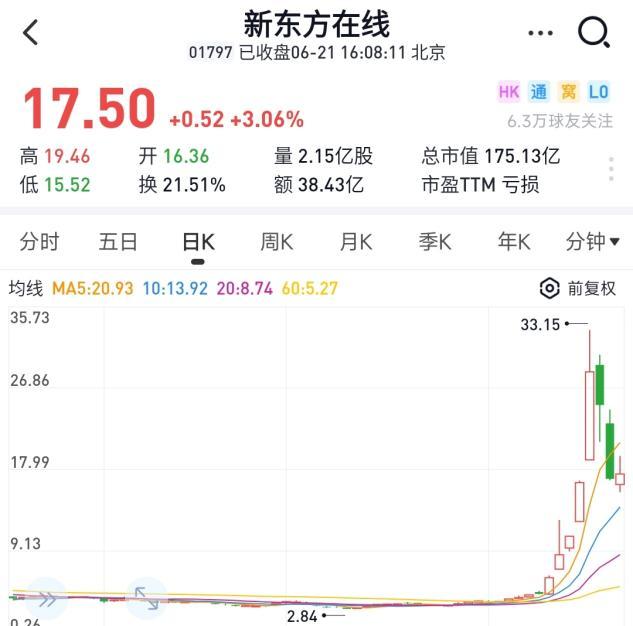Expand the chart to full screen
The width and height of the screenshot is (633, 626).
(145, 598)
